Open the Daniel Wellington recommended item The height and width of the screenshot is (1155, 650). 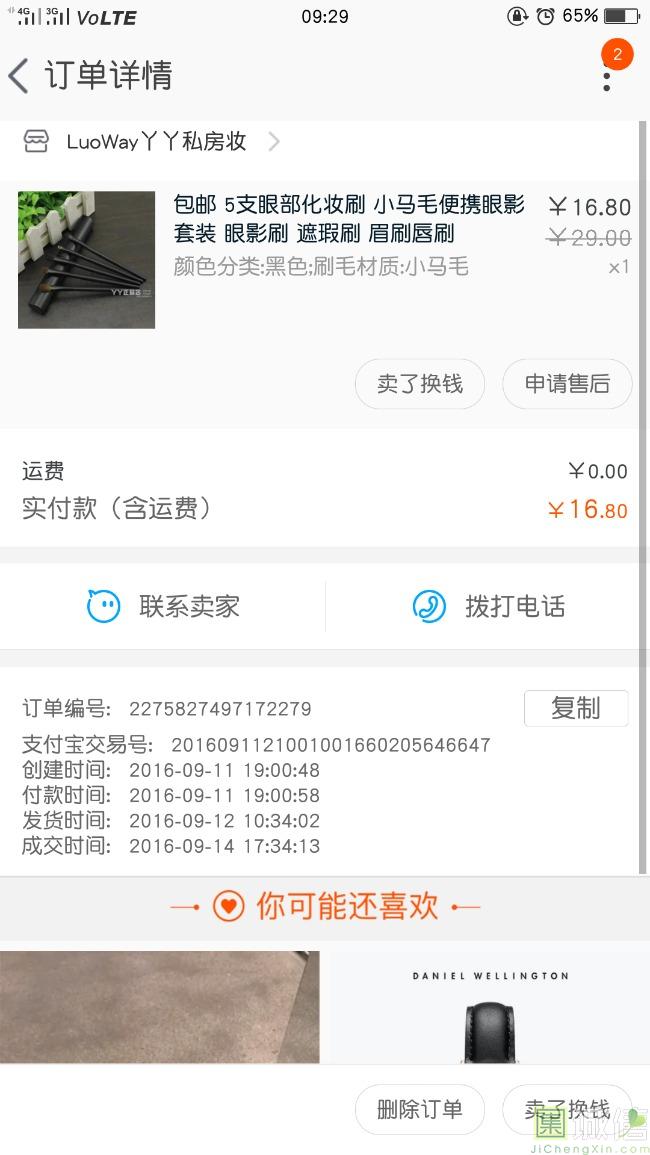pos(490,1008)
